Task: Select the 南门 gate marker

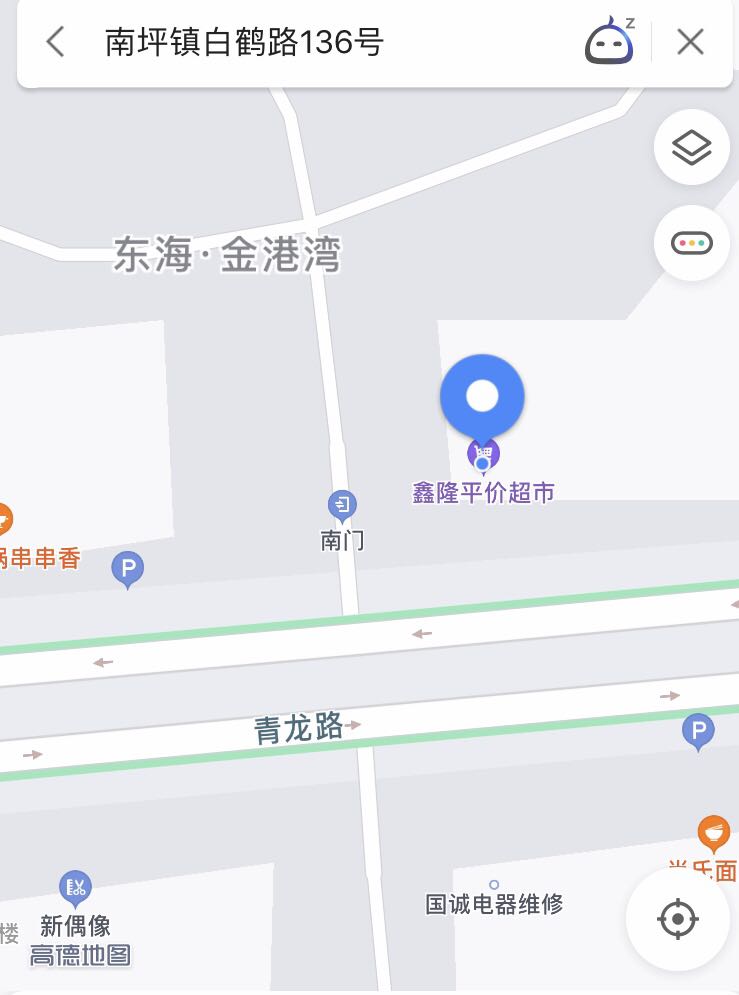Action: (342, 505)
